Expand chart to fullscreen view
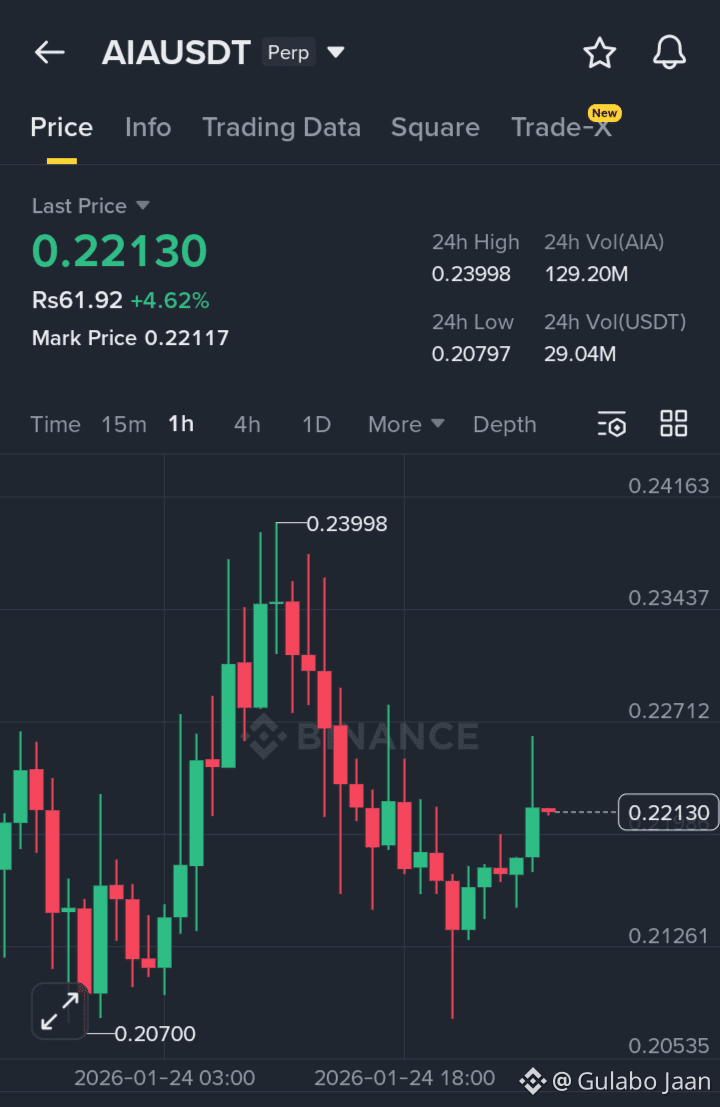720x1107 pixels. (x=58, y=1011)
